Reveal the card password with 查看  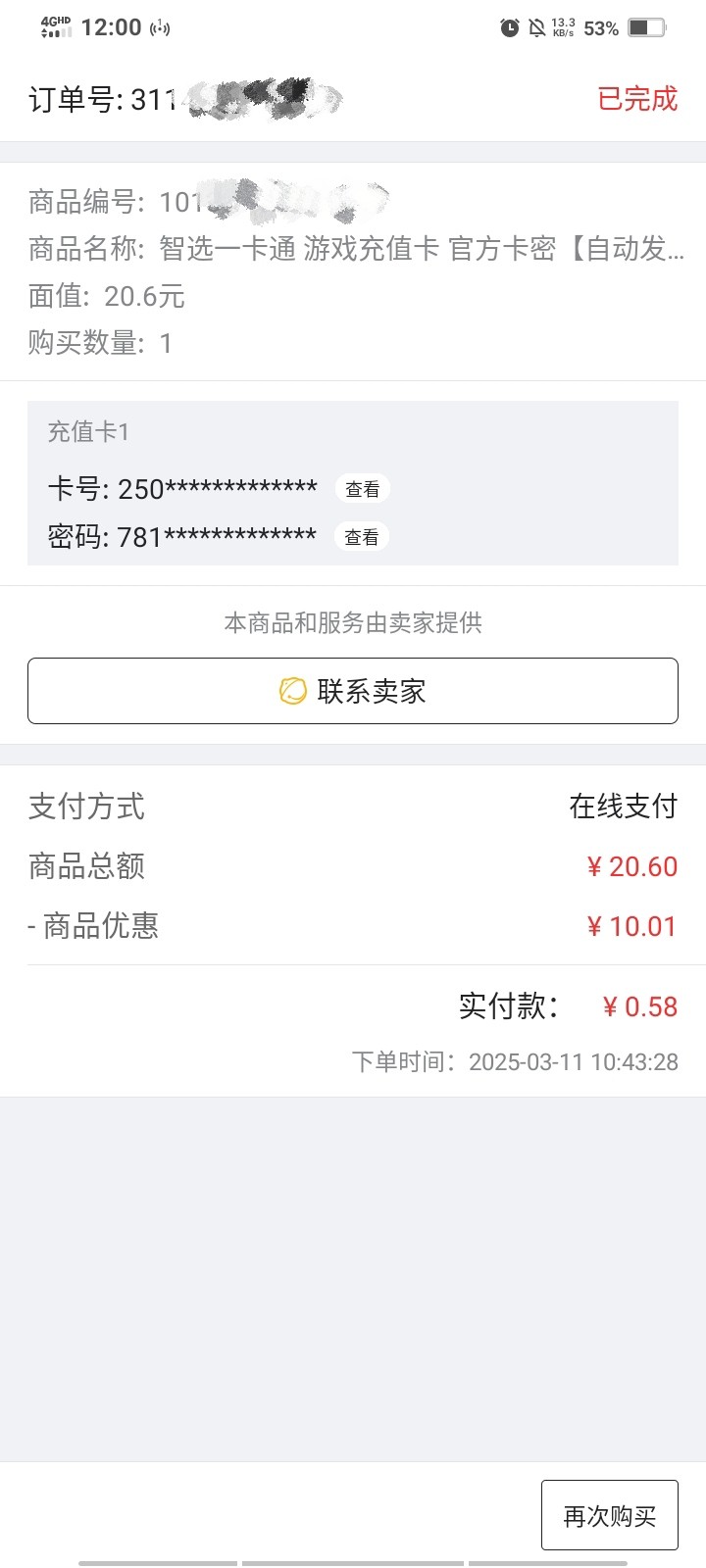[362, 537]
